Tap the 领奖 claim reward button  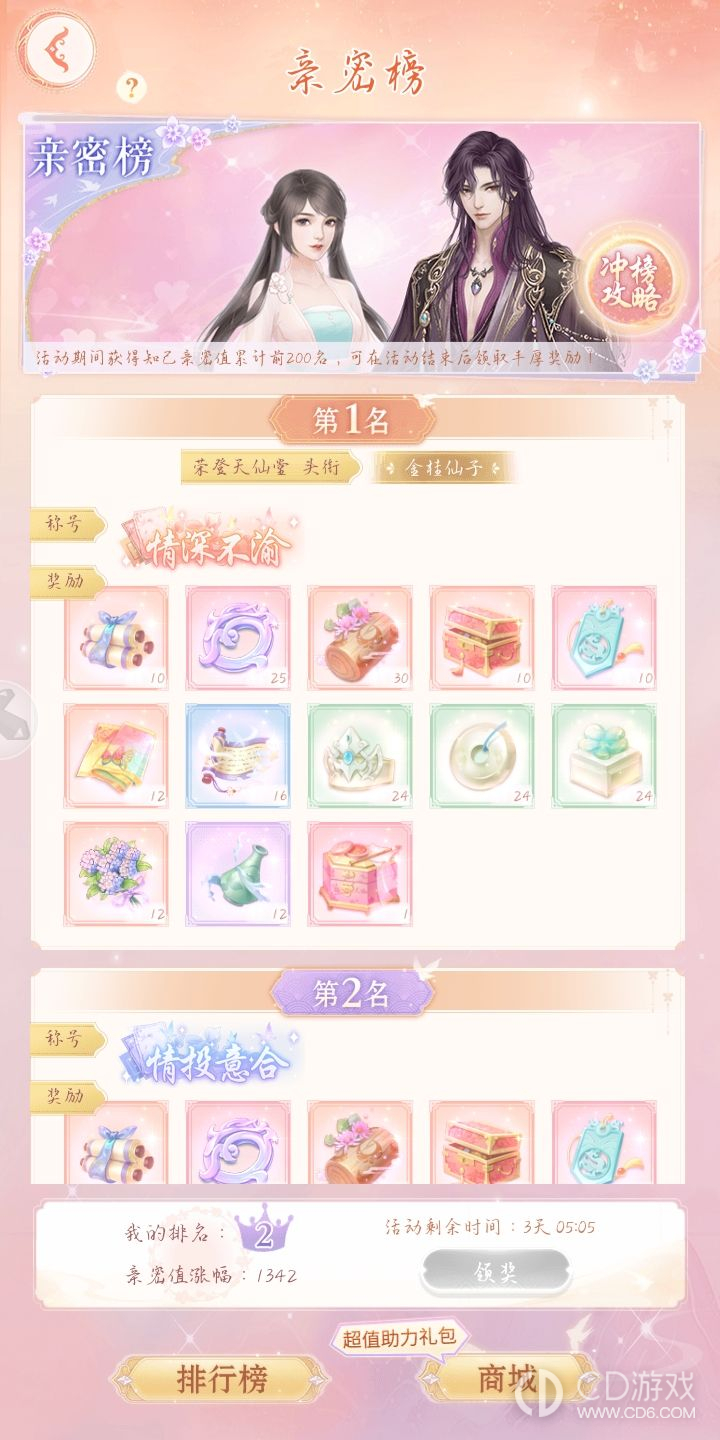495,1271
